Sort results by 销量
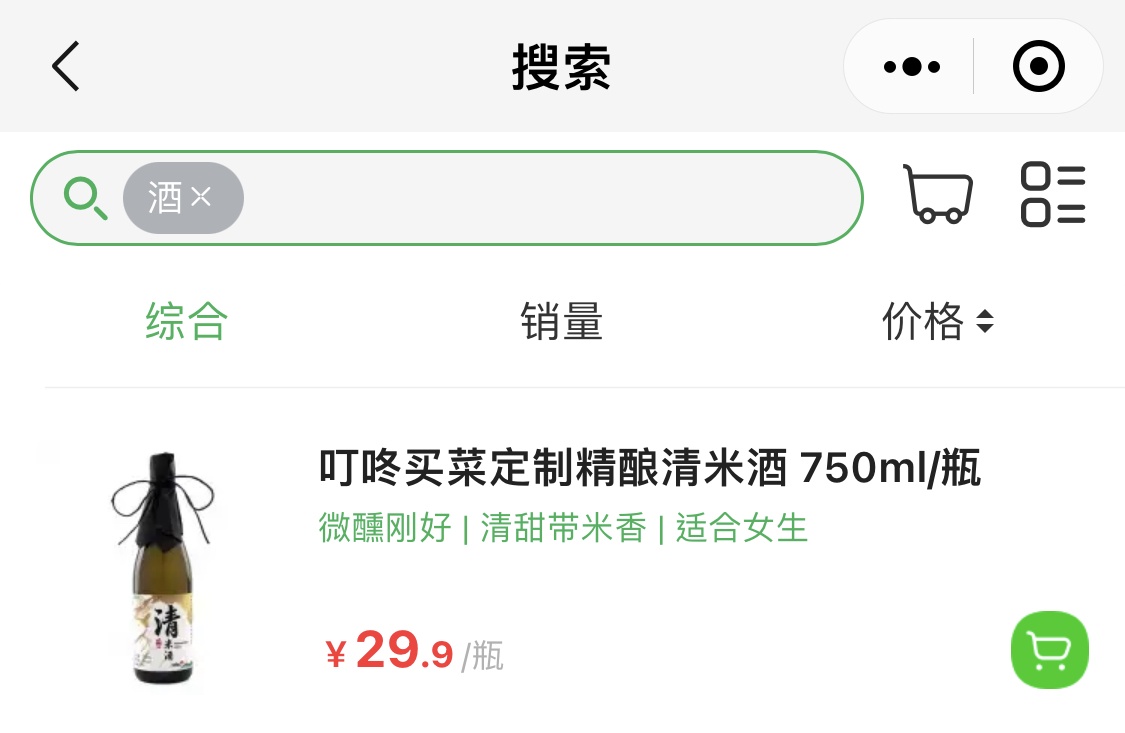This screenshot has width=1125, height=733. point(561,322)
